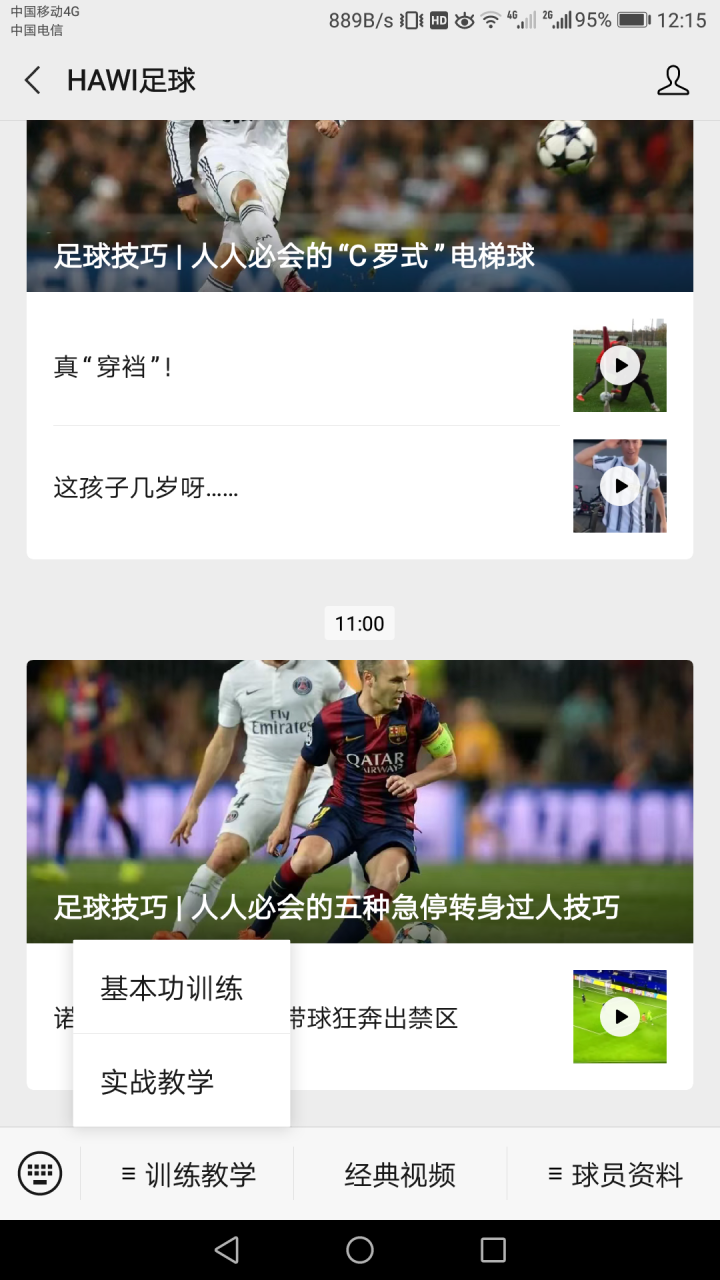Open the 经典视频 menu
The image size is (720, 1280).
[400, 1174]
